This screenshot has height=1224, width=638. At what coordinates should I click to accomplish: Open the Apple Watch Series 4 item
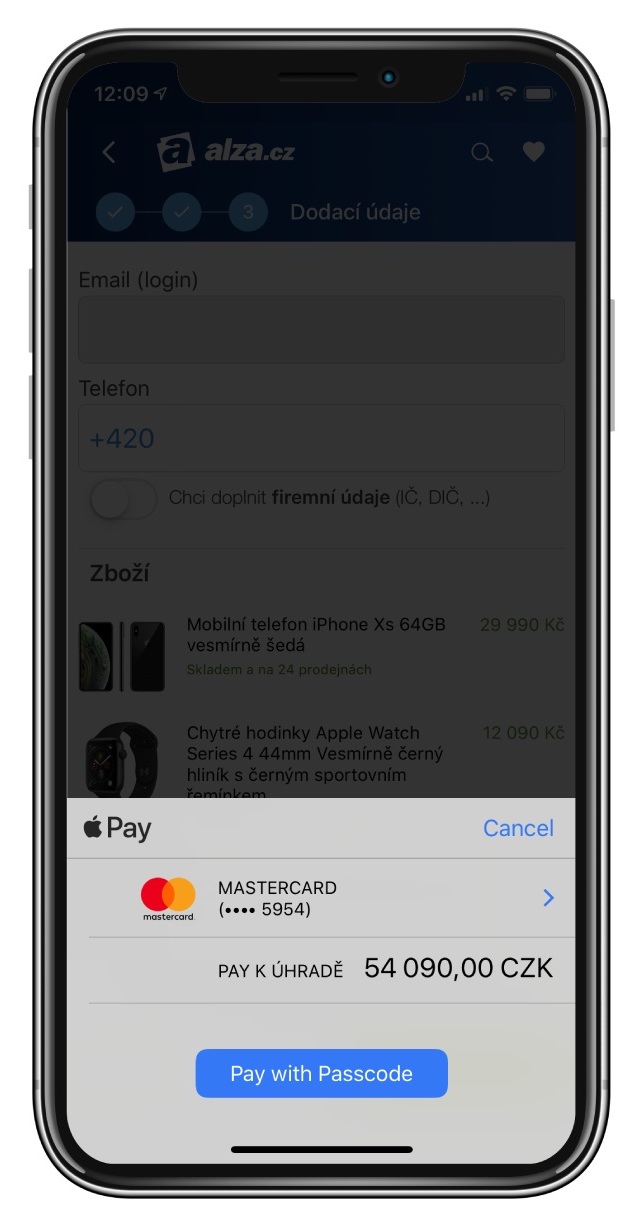315,753
